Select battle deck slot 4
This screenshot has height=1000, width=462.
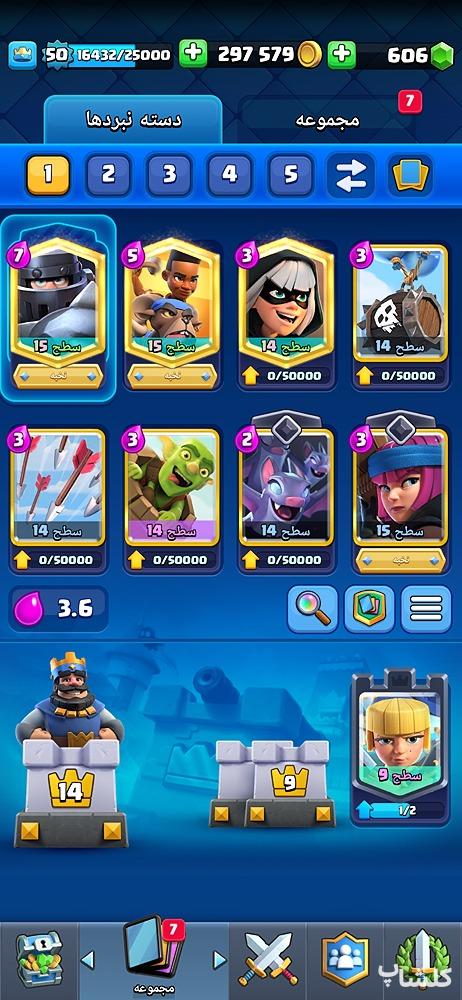[x=230, y=173]
